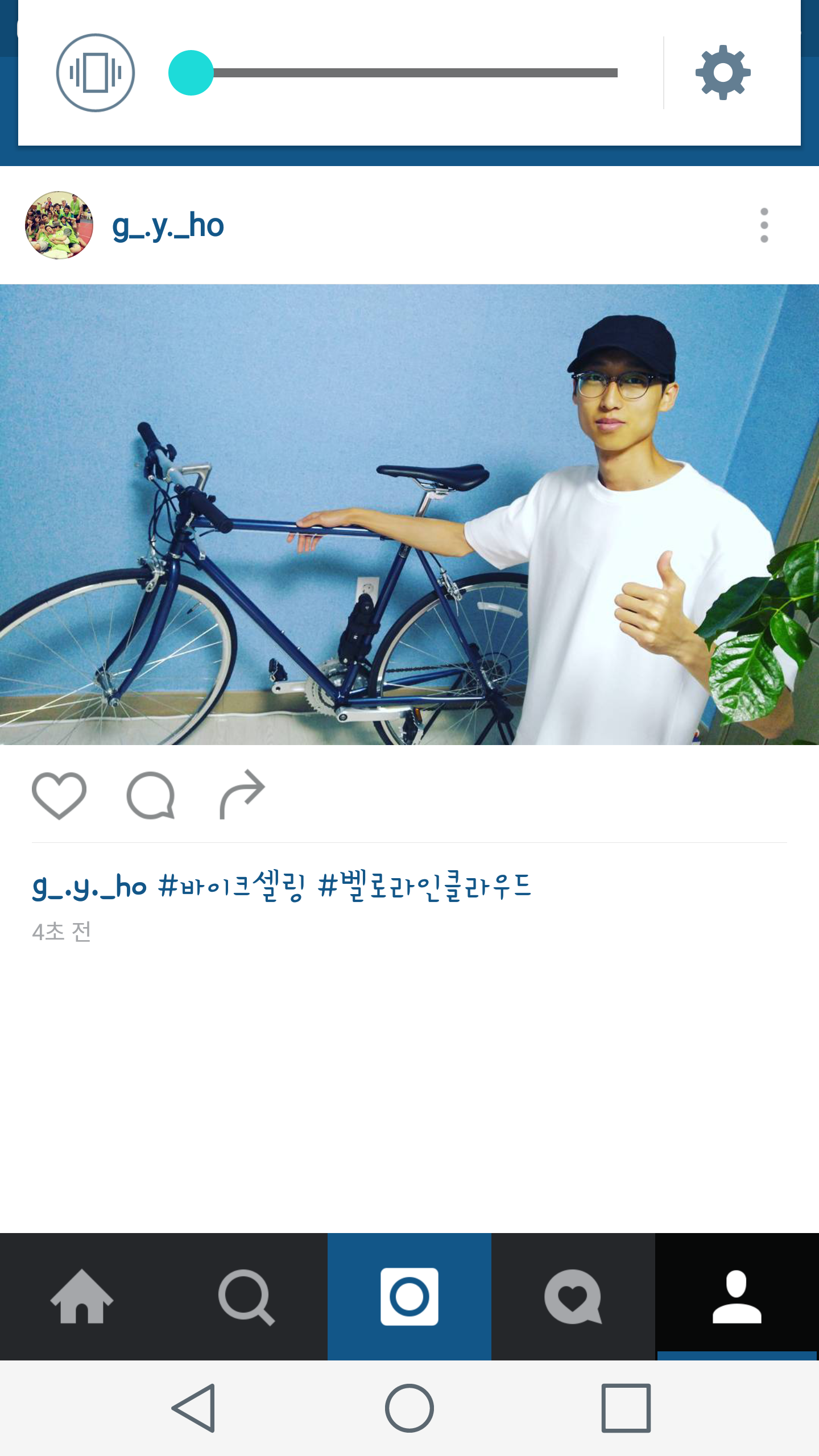This screenshot has height=1456, width=819.
Task: Open volume settings gear
Action: [x=723, y=73]
